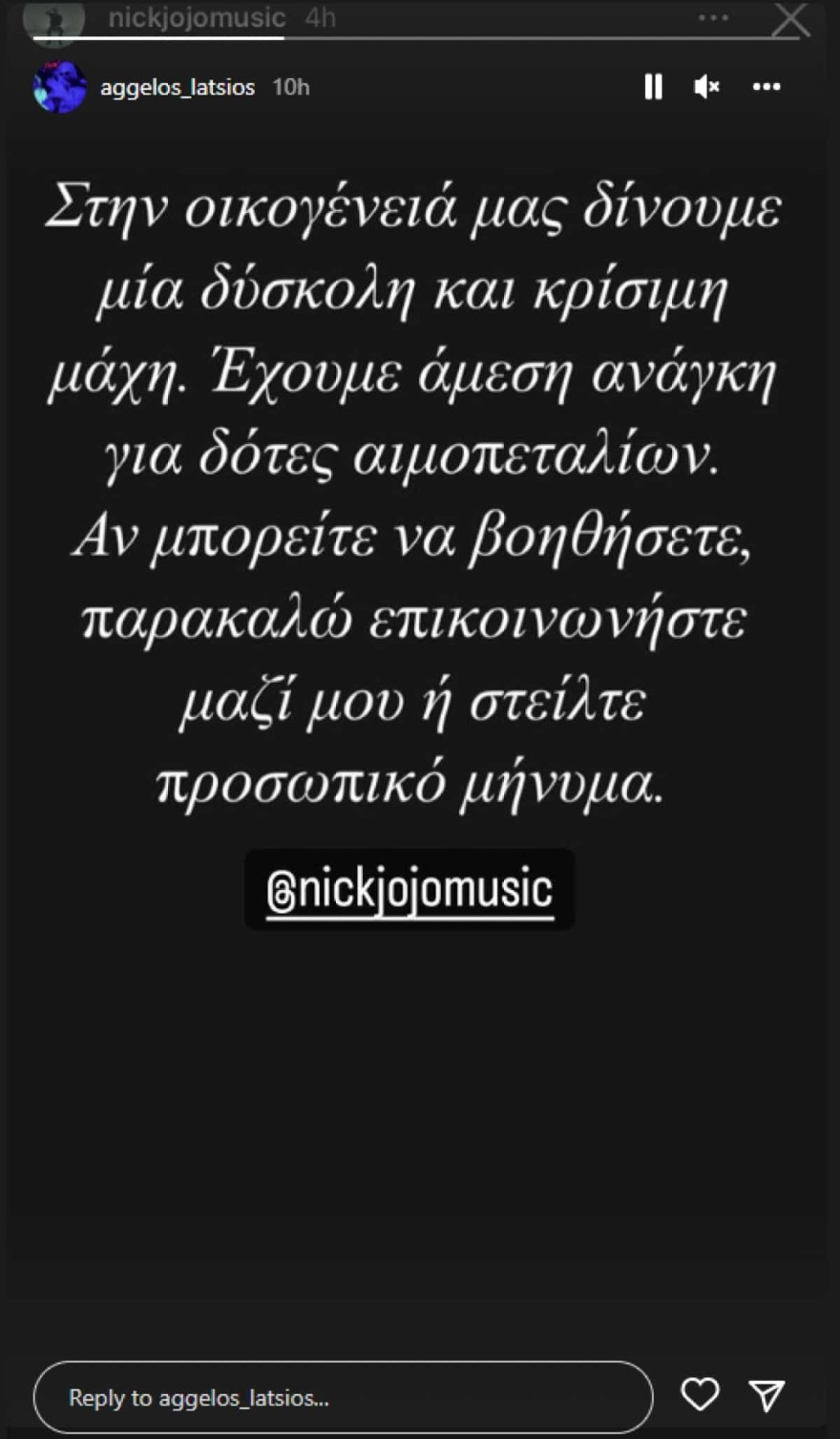The height and width of the screenshot is (1439, 840).
Task: Pause the story playback
Action: (x=653, y=87)
